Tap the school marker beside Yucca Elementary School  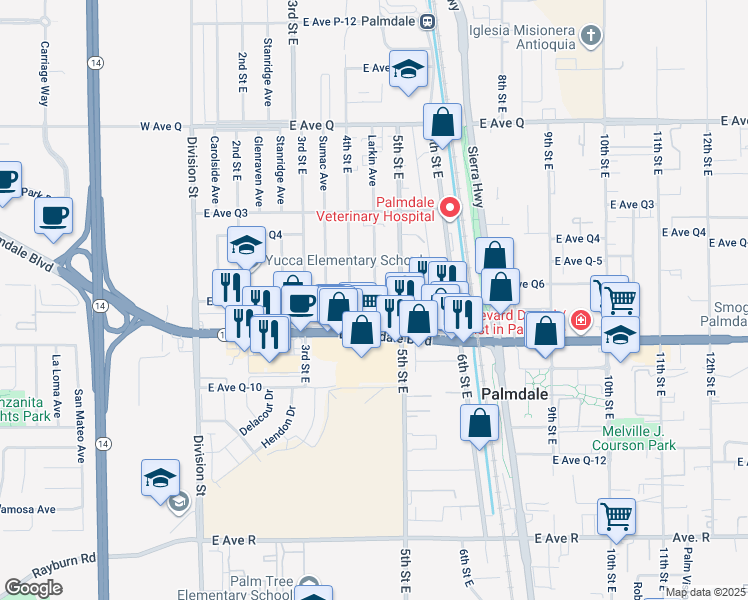246,246
